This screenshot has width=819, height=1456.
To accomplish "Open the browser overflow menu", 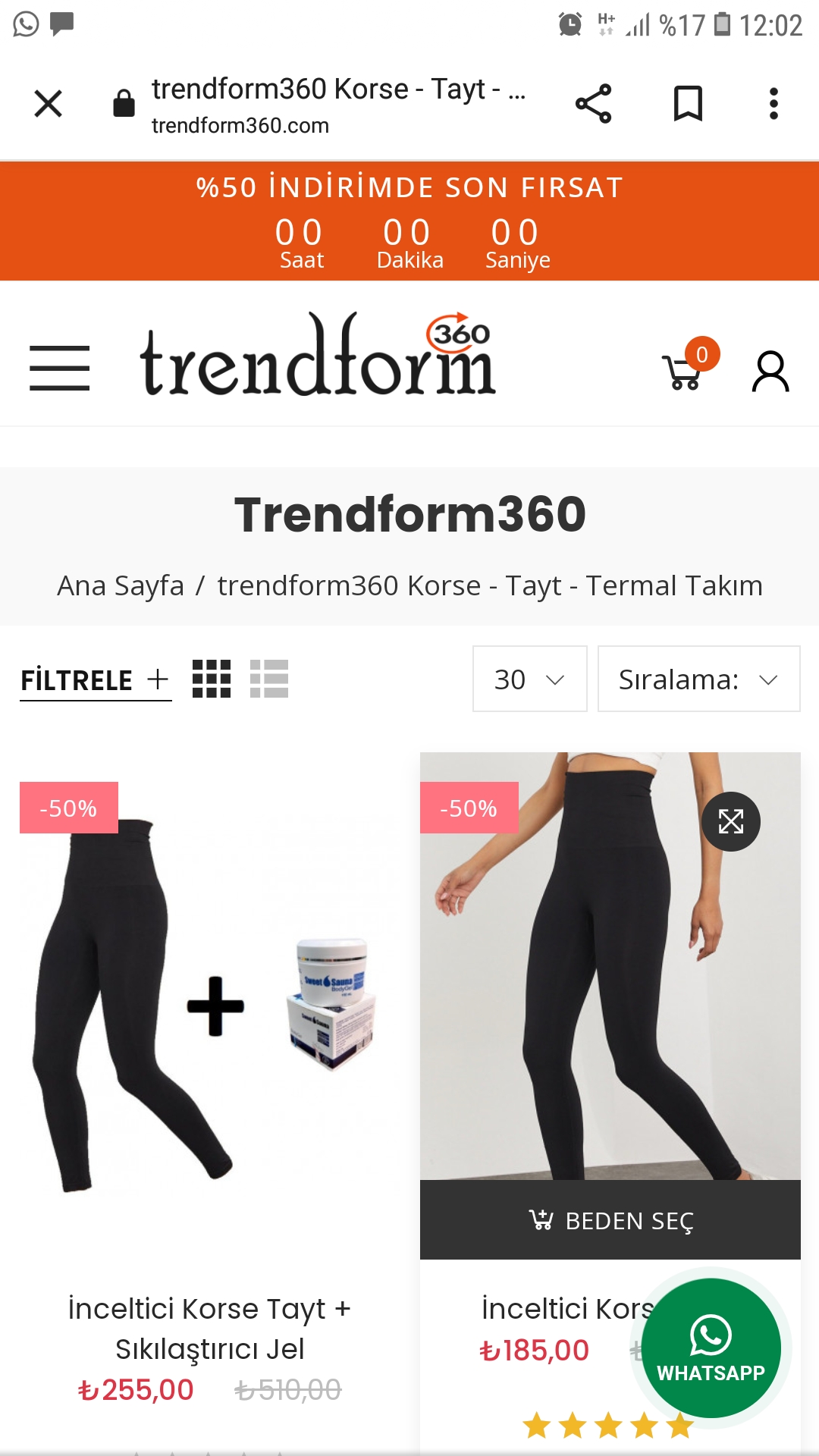I will pyautogui.click(x=773, y=104).
